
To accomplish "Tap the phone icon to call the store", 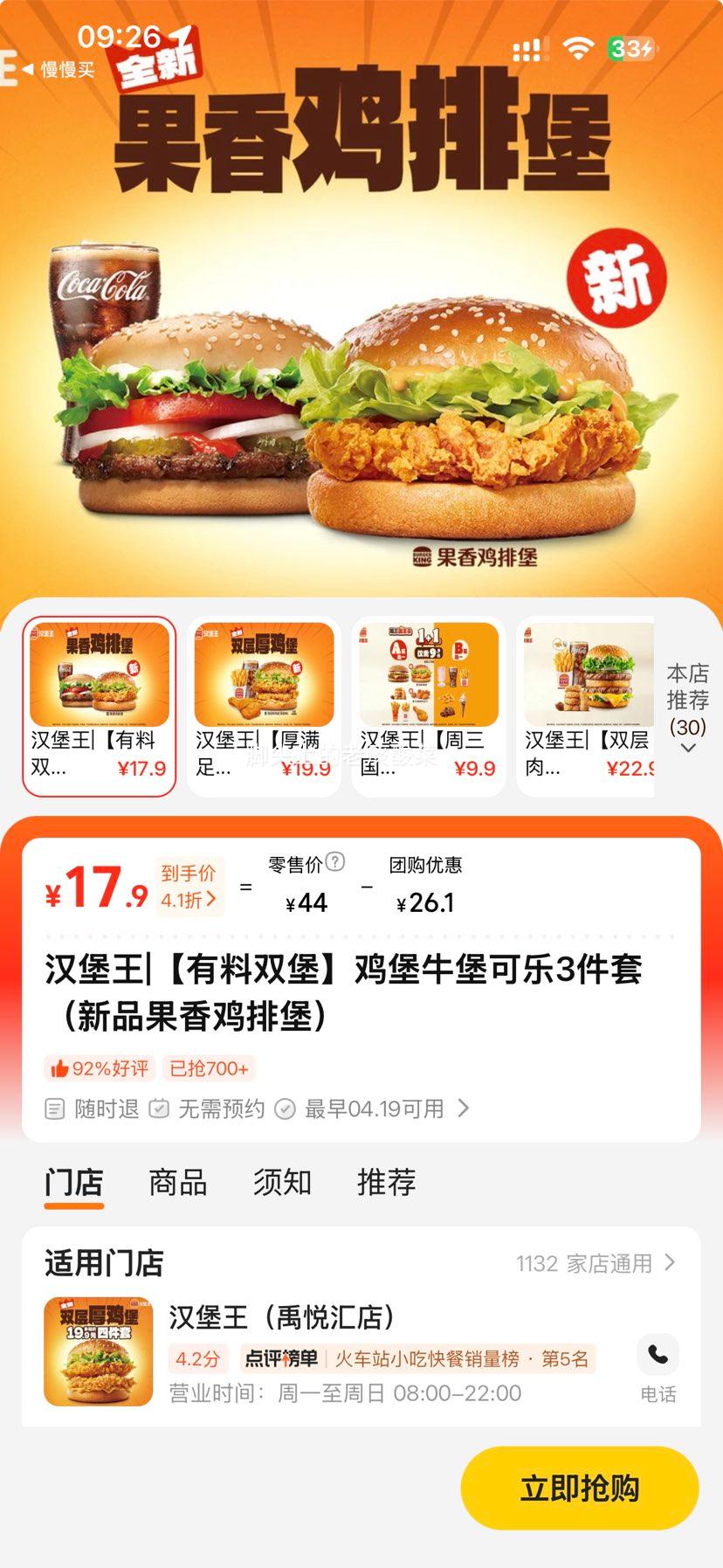I will (x=658, y=1353).
